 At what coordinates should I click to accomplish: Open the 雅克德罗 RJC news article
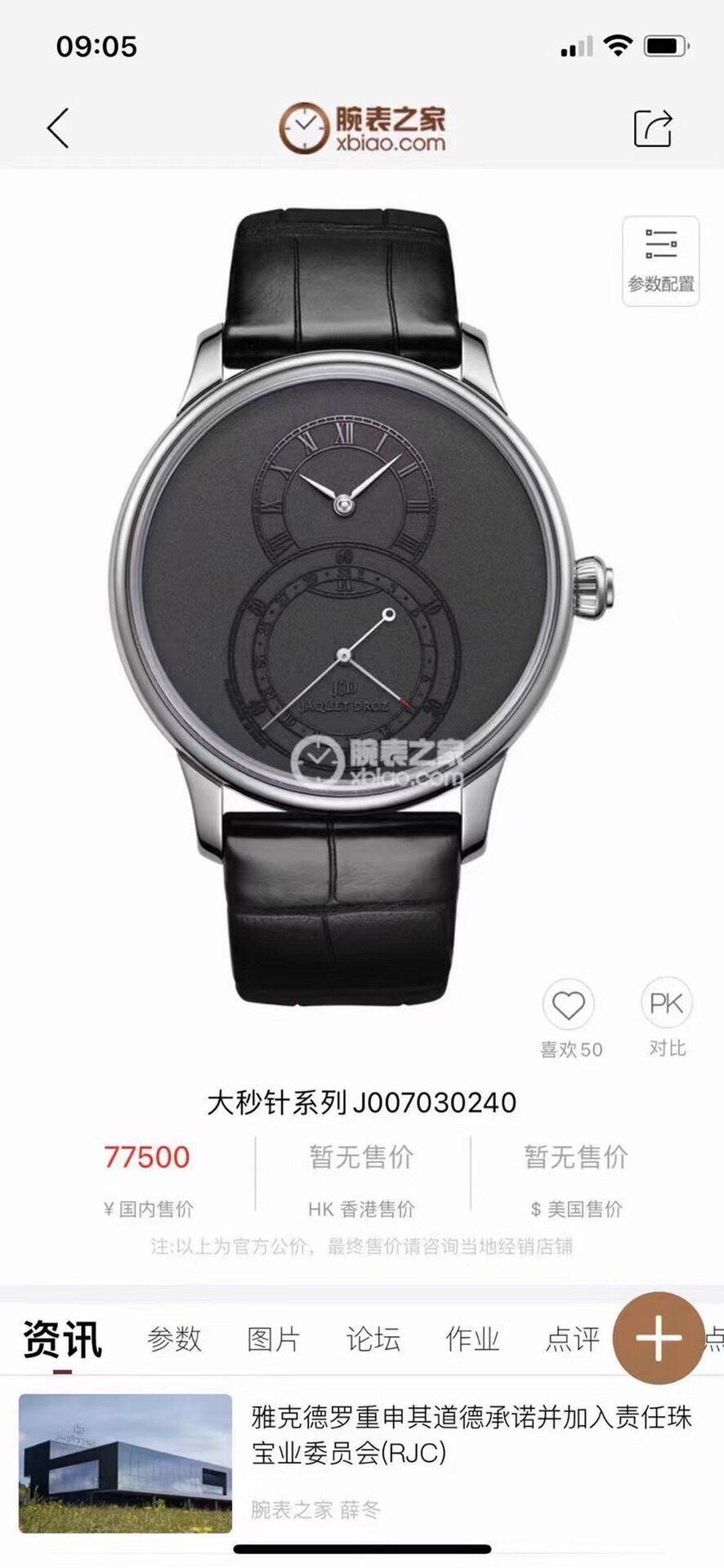471,1434
